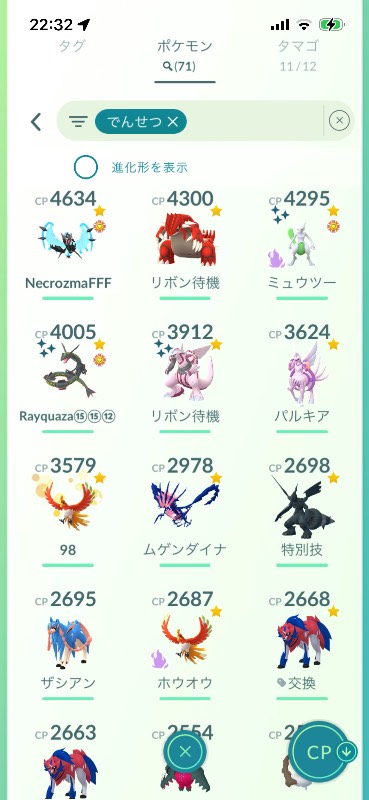
Task: Open the search filter menu icon
Action: pyautogui.click(x=78, y=121)
